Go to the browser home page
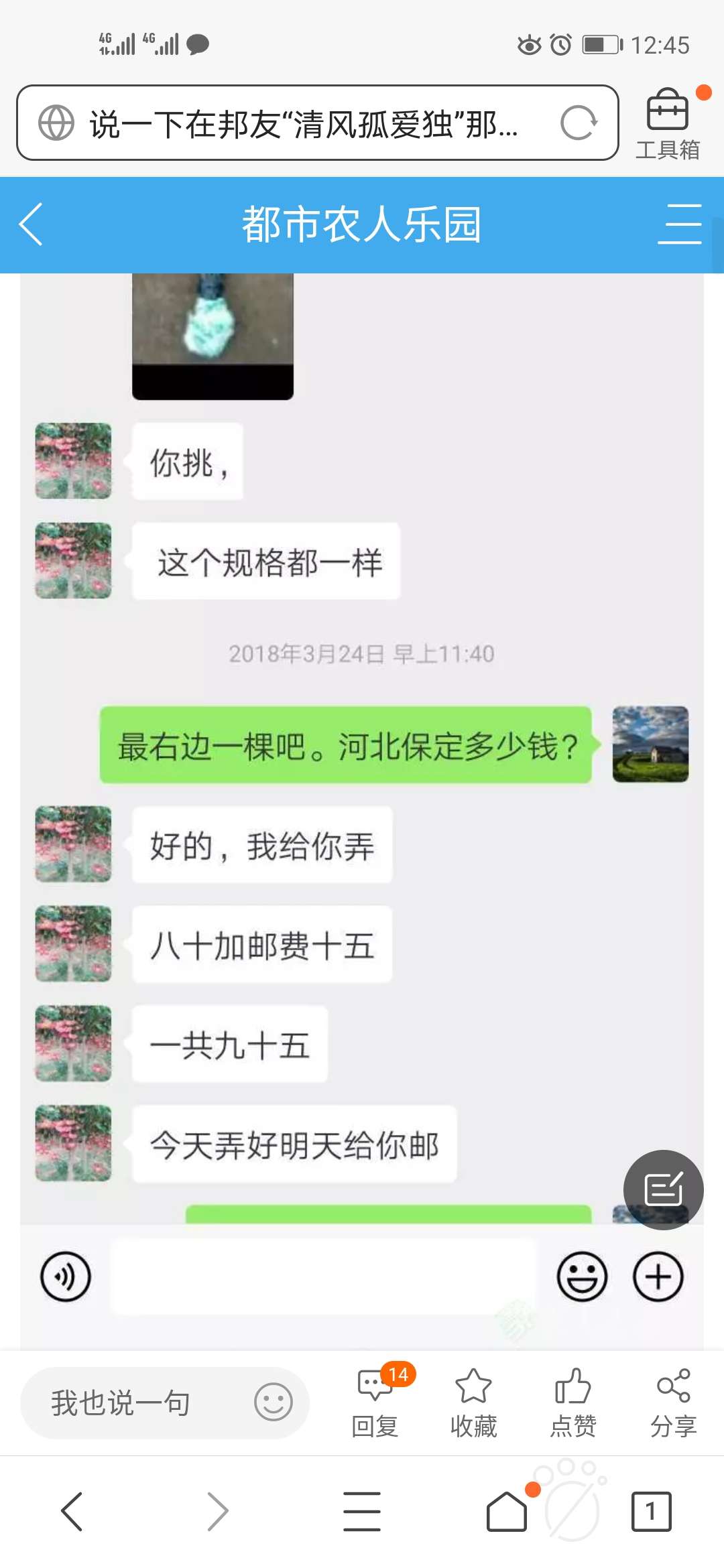 pyautogui.click(x=507, y=1512)
